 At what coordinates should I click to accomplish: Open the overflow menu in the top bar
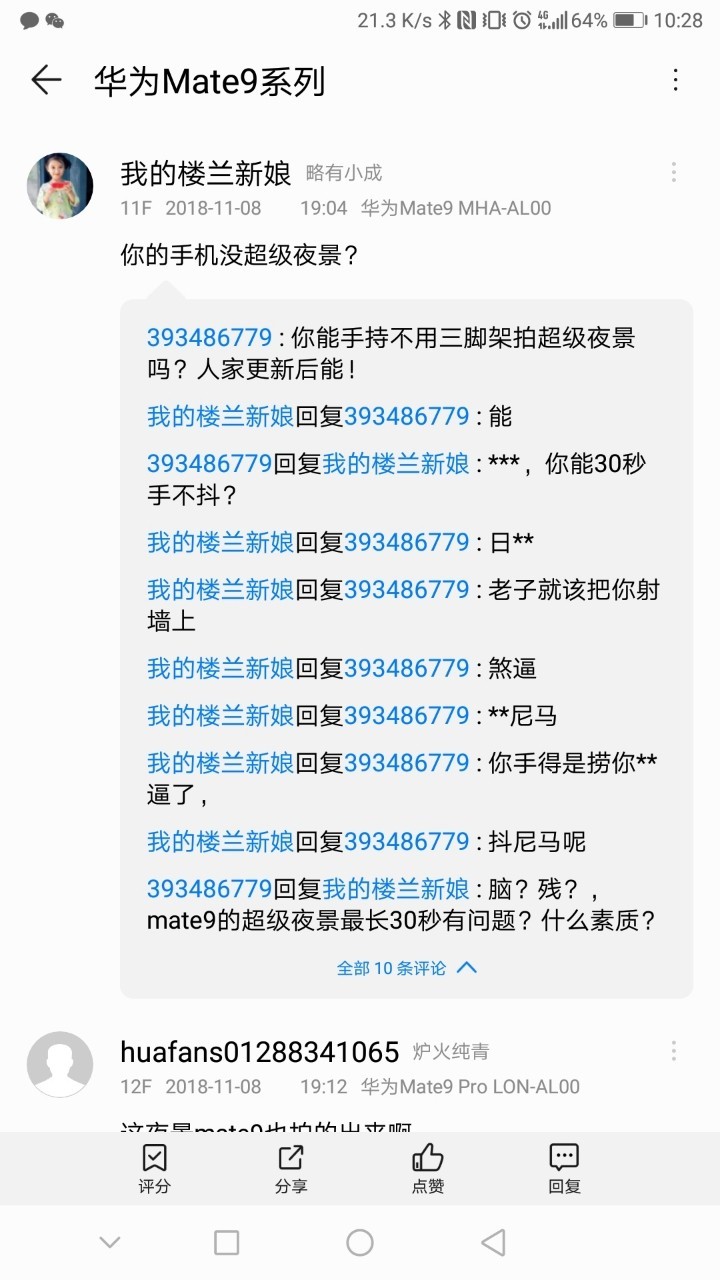[x=676, y=81]
